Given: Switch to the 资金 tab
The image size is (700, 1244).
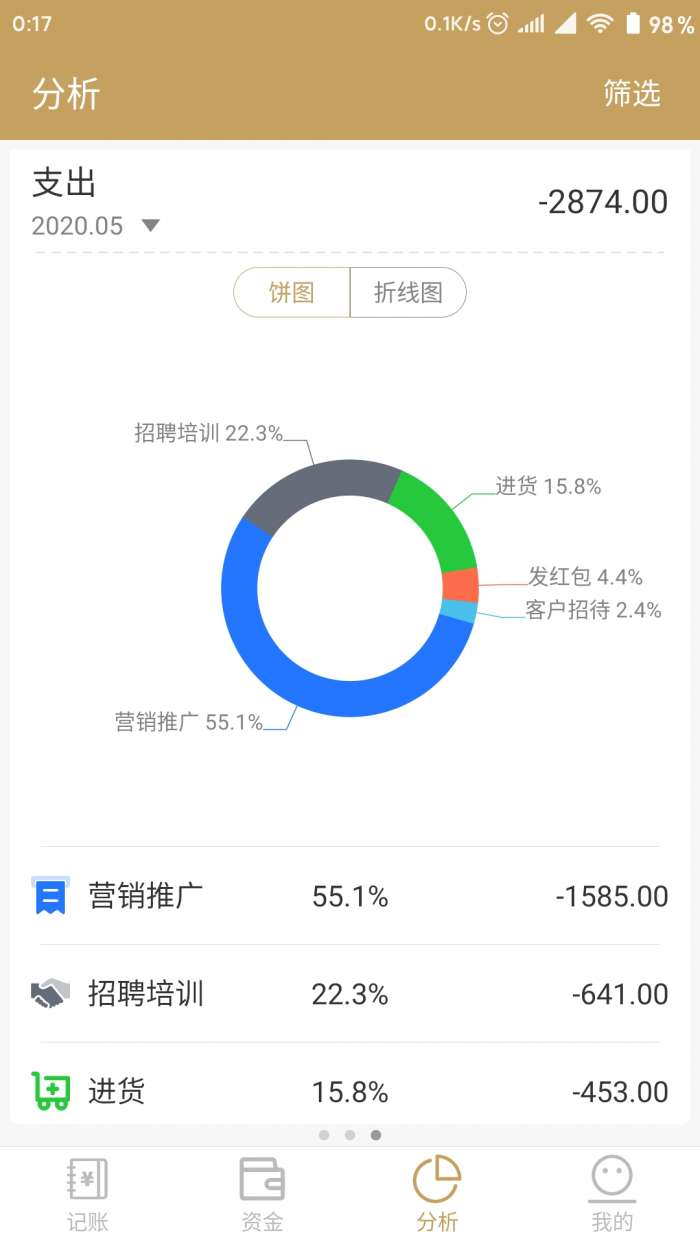Looking at the screenshot, I should point(262,1194).
